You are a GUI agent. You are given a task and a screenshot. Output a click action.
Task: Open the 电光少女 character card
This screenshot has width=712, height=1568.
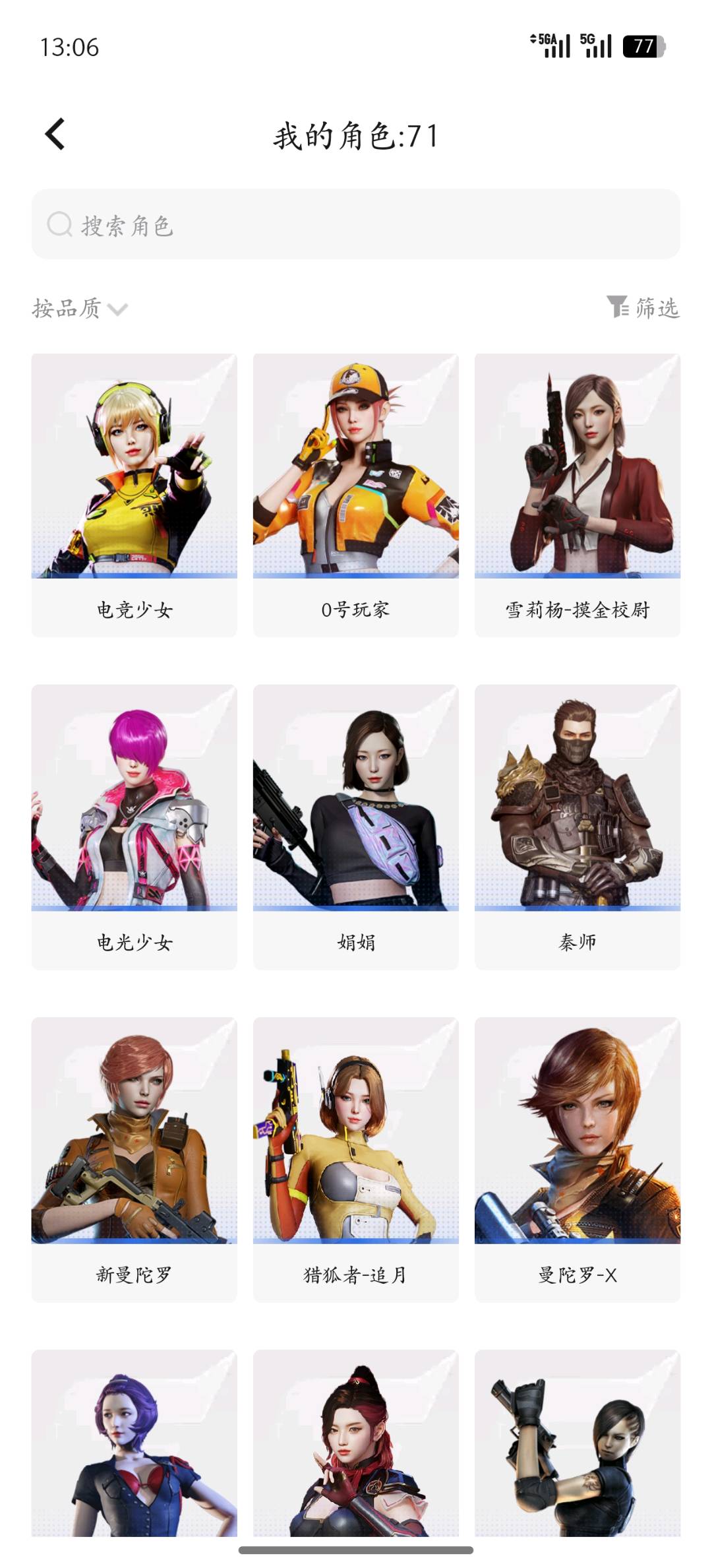point(134,827)
